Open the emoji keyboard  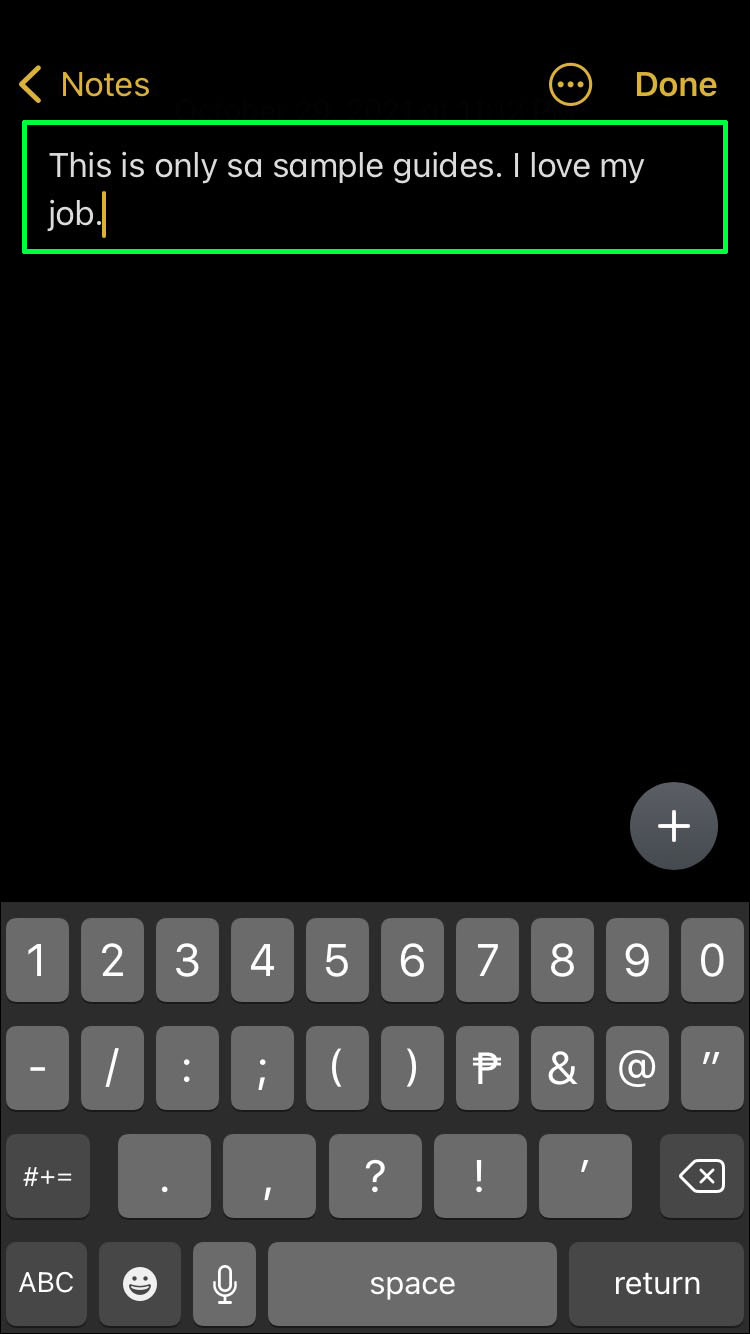coord(140,1283)
